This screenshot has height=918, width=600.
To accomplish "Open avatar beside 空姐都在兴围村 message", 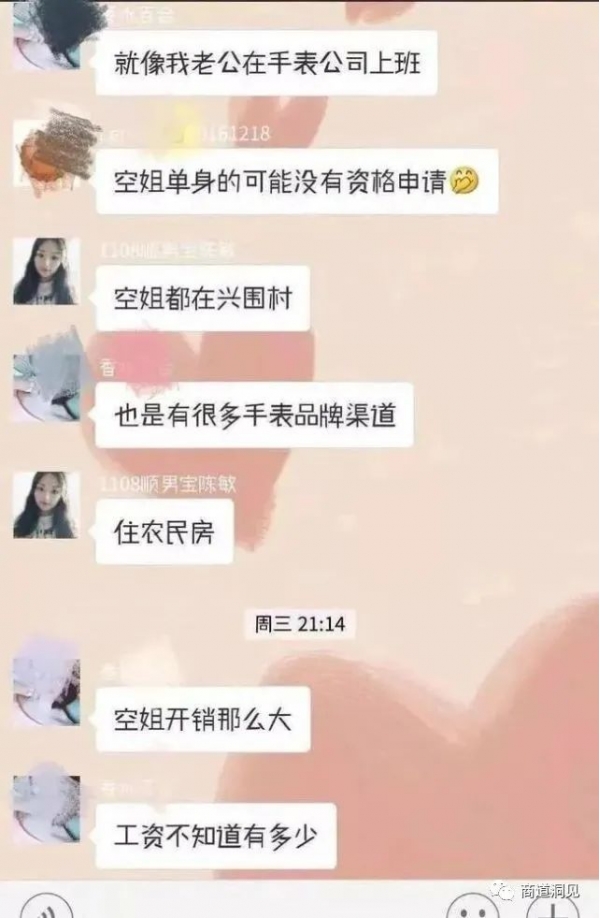I will pyautogui.click(x=46, y=271).
